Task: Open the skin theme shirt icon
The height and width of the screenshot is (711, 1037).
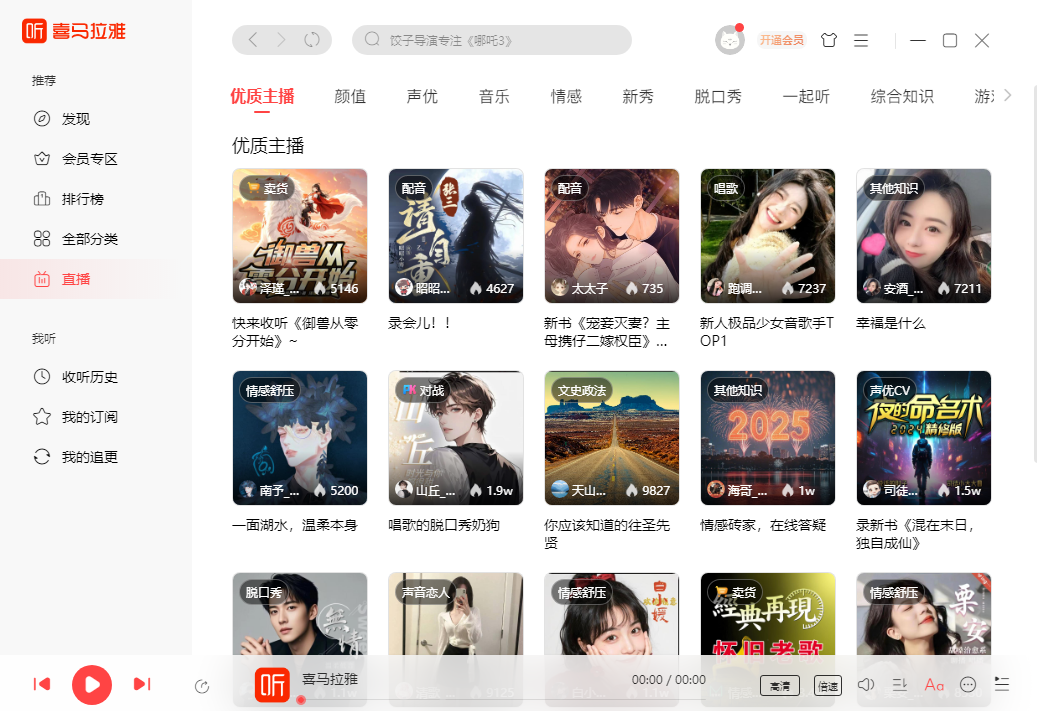Action: click(x=828, y=40)
